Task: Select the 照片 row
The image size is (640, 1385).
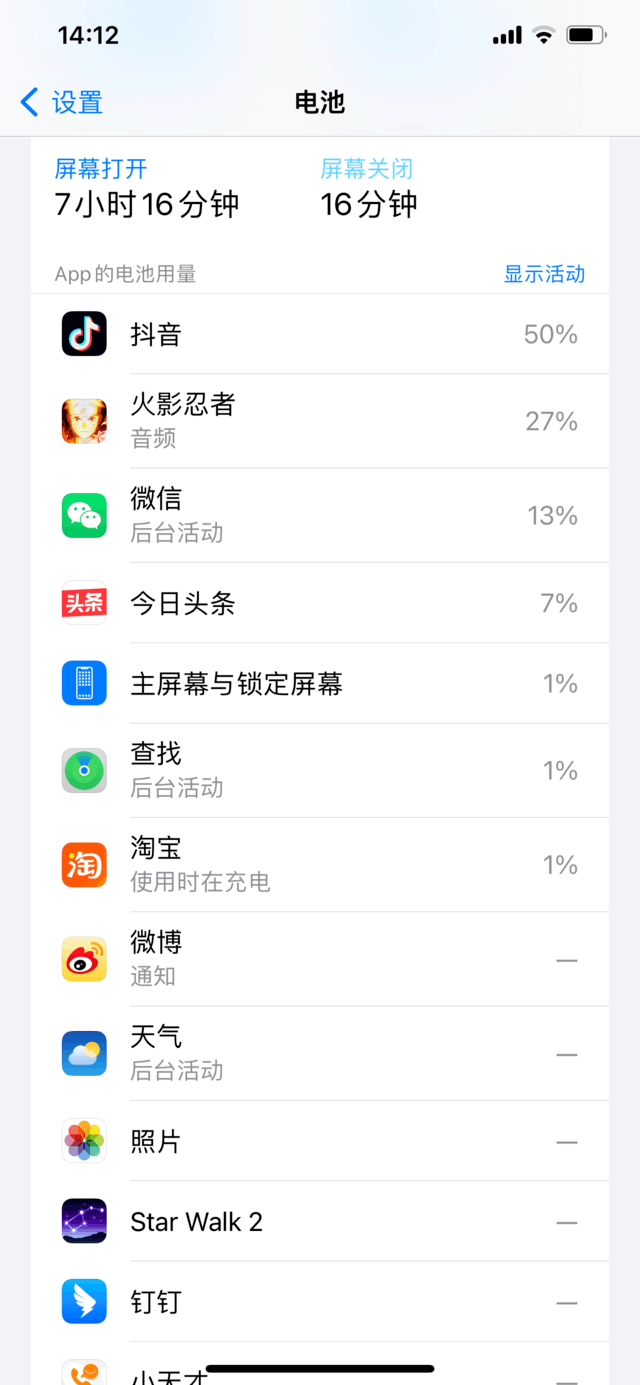Action: pos(320,1141)
